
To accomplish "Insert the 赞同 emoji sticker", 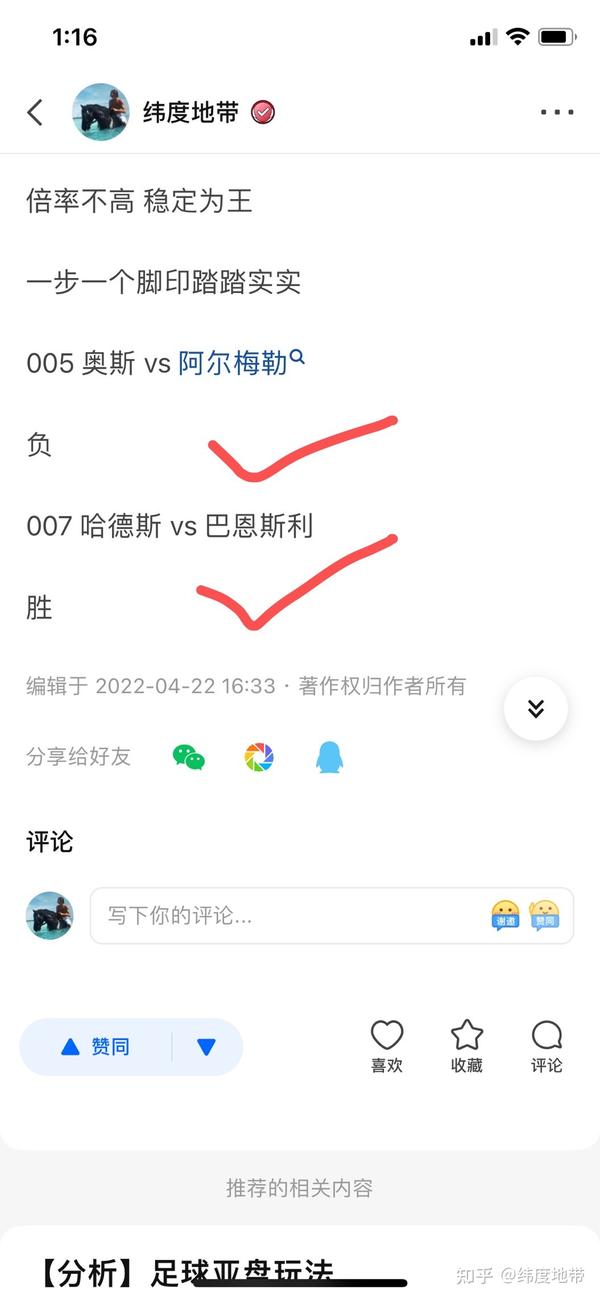I will coord(544,915).
